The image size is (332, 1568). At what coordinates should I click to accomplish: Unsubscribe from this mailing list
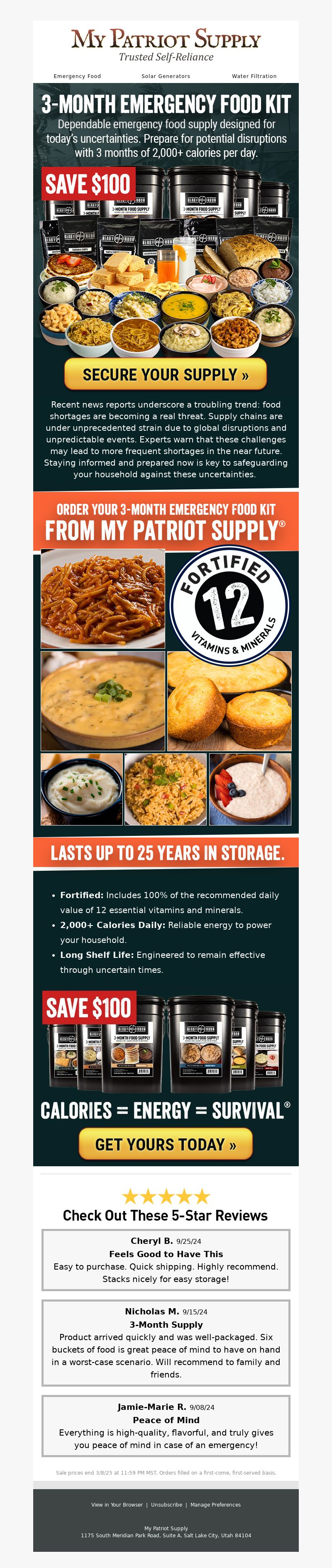coord(166,1504)
